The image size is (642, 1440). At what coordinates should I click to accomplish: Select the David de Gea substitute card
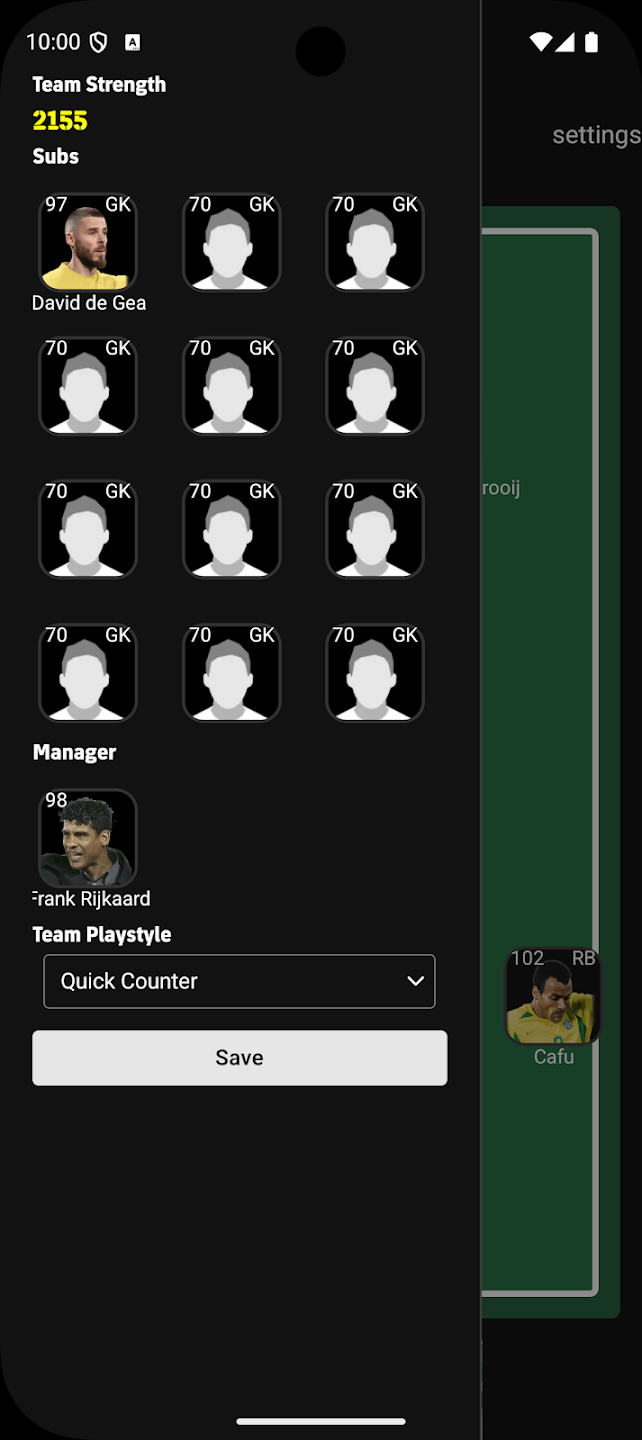click(88, 242)
